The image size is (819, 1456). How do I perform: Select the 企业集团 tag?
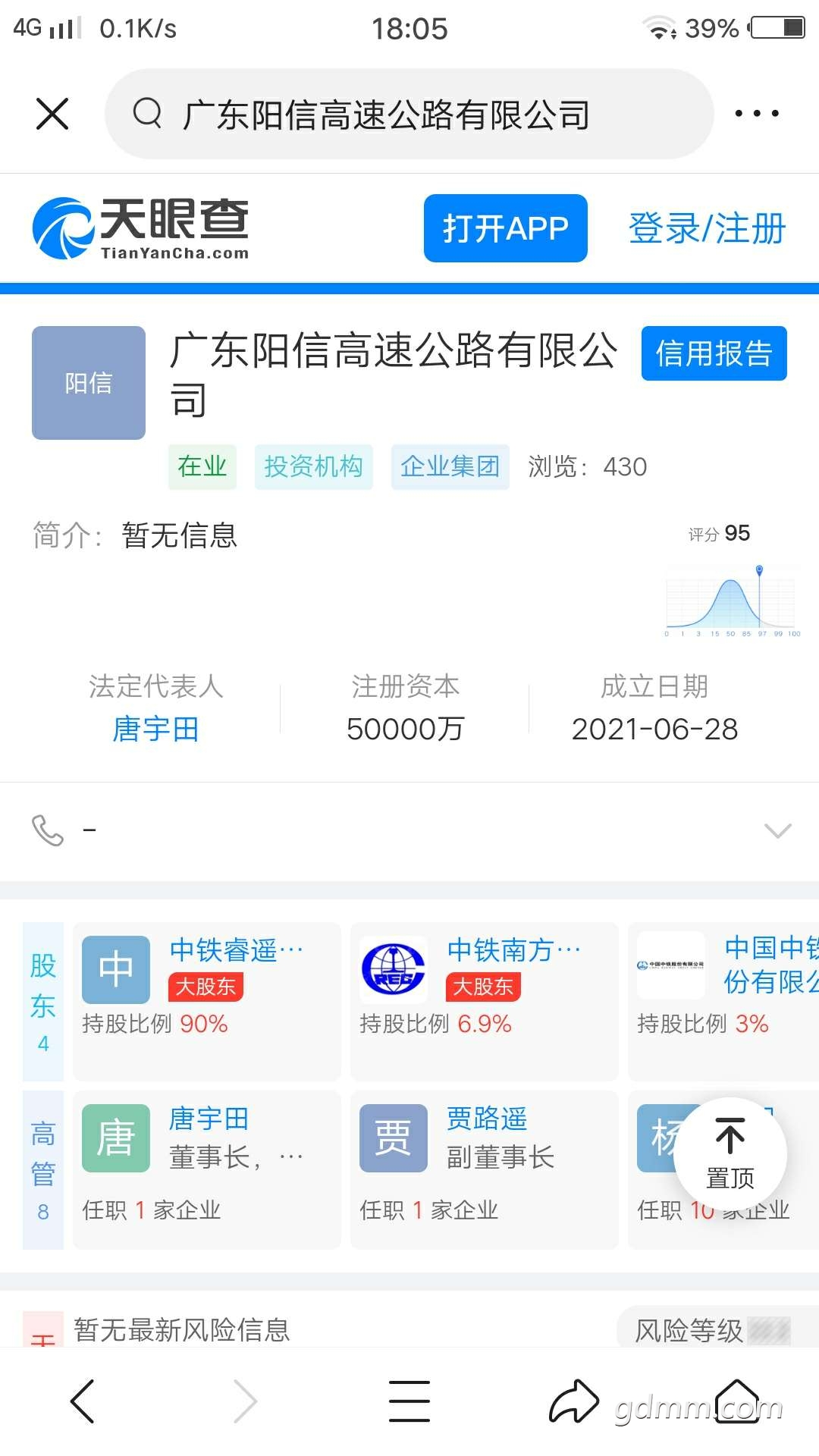click(450, 466)
